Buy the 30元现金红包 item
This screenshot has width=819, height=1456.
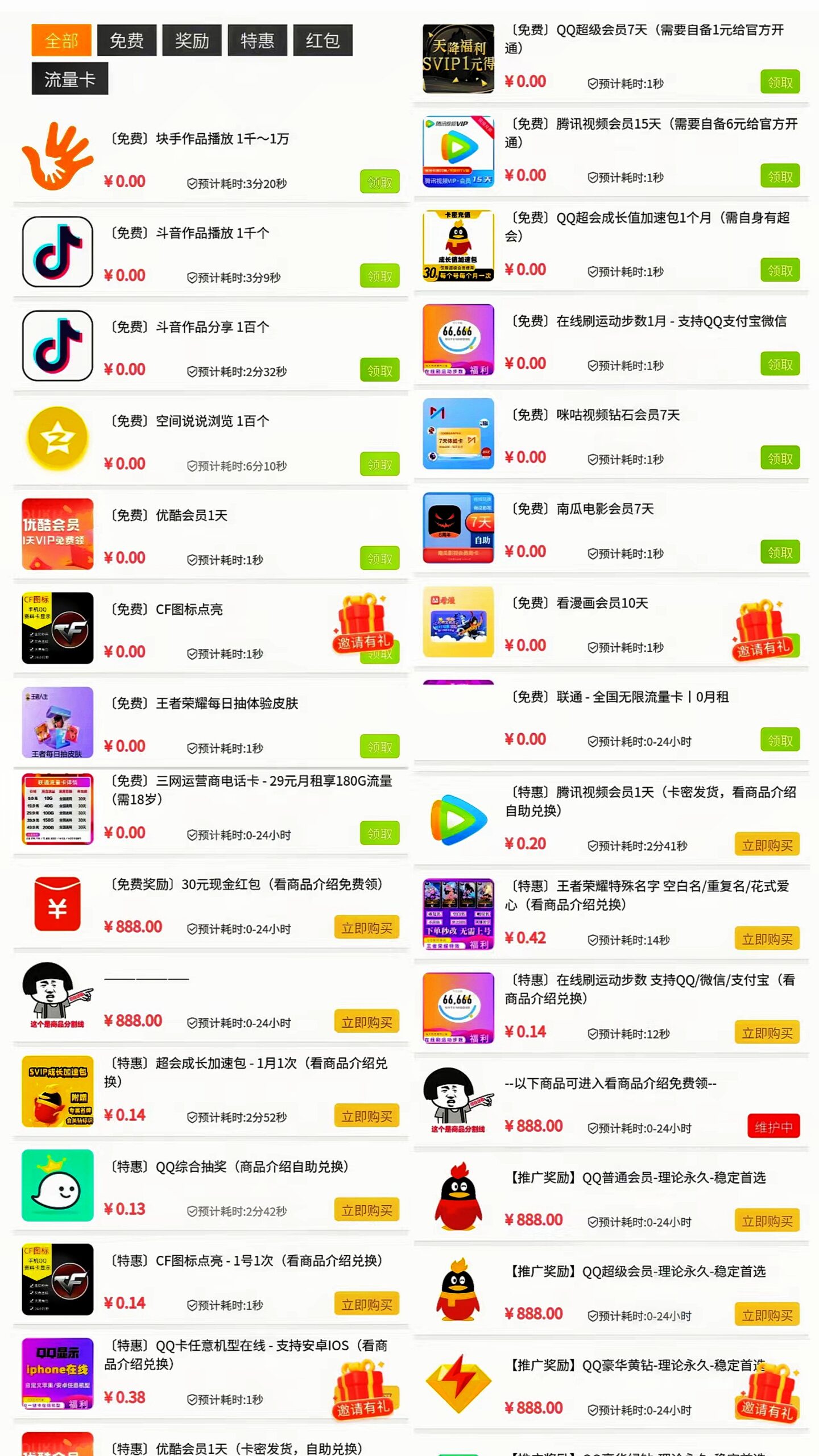click(x=366, y=928)
